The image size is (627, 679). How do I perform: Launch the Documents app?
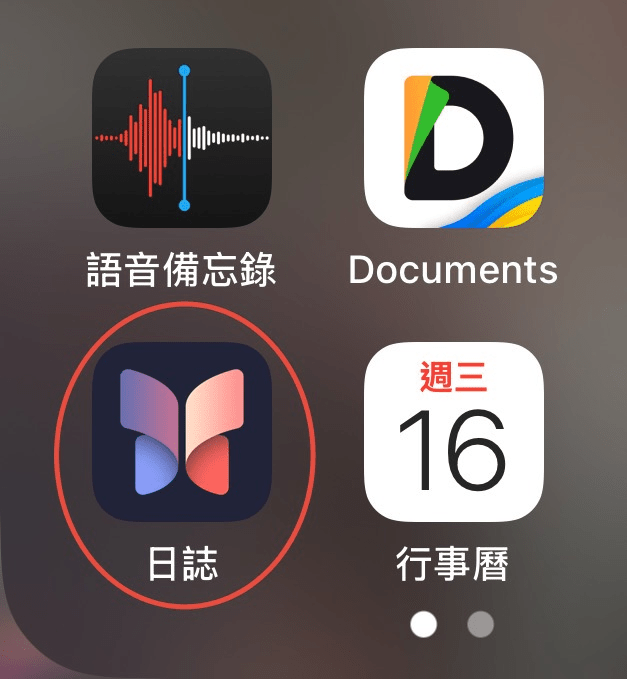tap(453, 138)
